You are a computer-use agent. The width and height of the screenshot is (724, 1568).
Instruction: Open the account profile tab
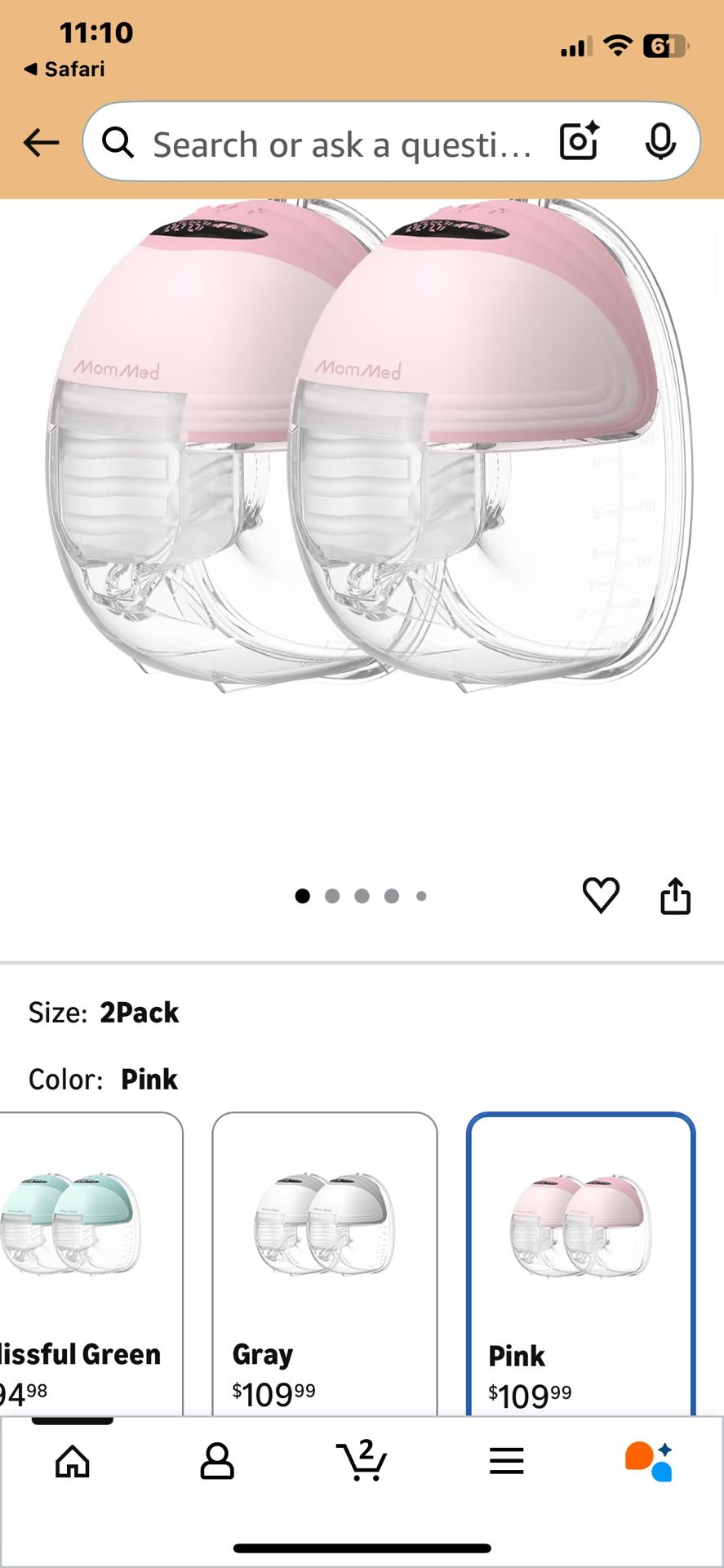pyautogui.click(x=217, y=1462)
